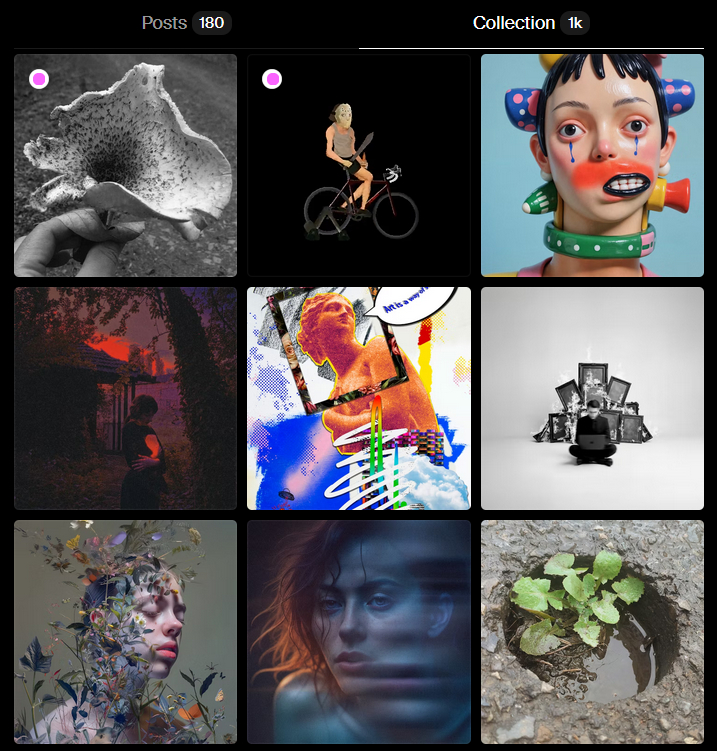The height and width of the screenshot is (751, 717).
Task: Open the masked cyclist artwork
Action: point(358,165)
